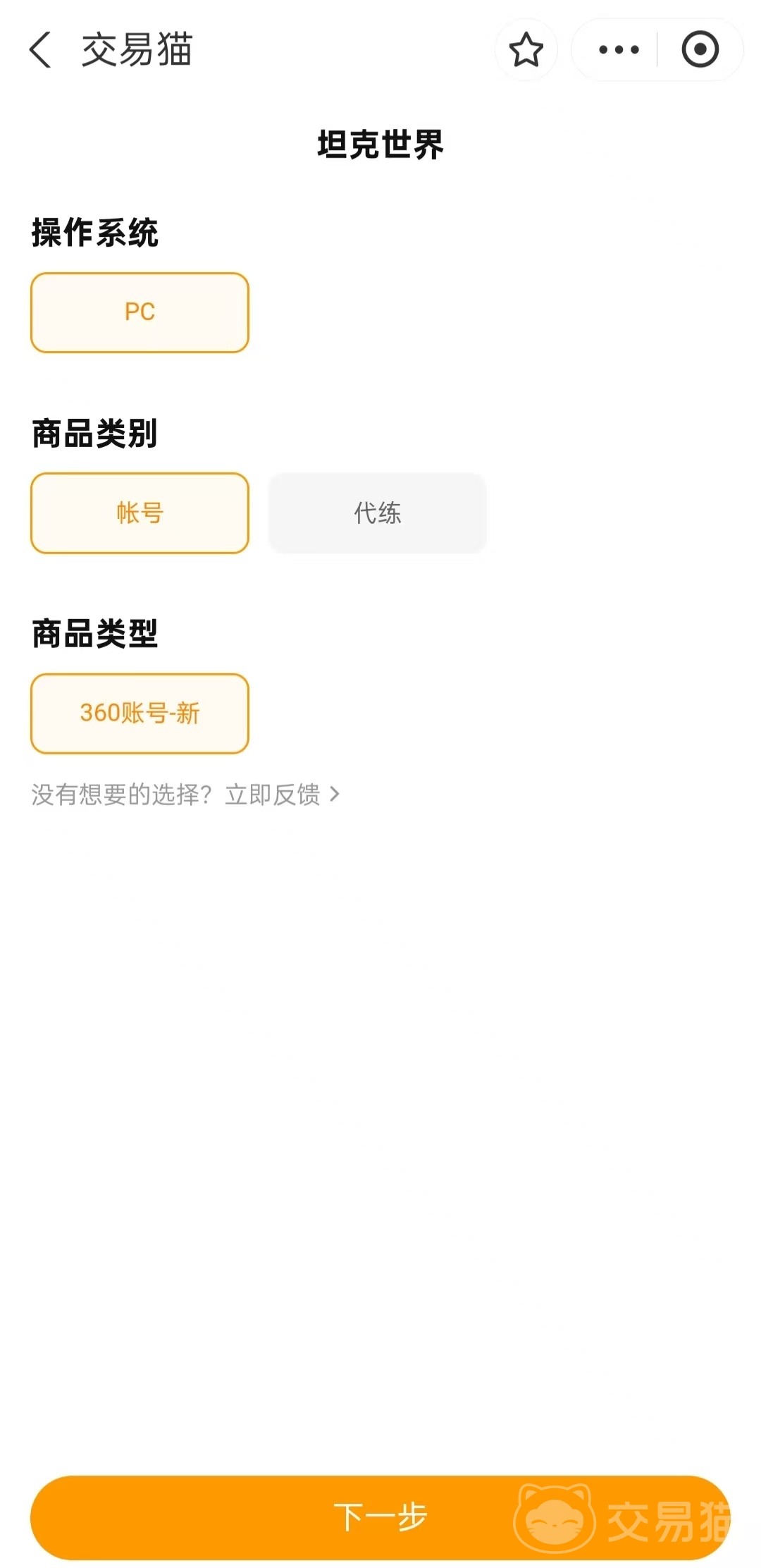Switch product category to 代练

pyautogui.click(x=377, y=513)
